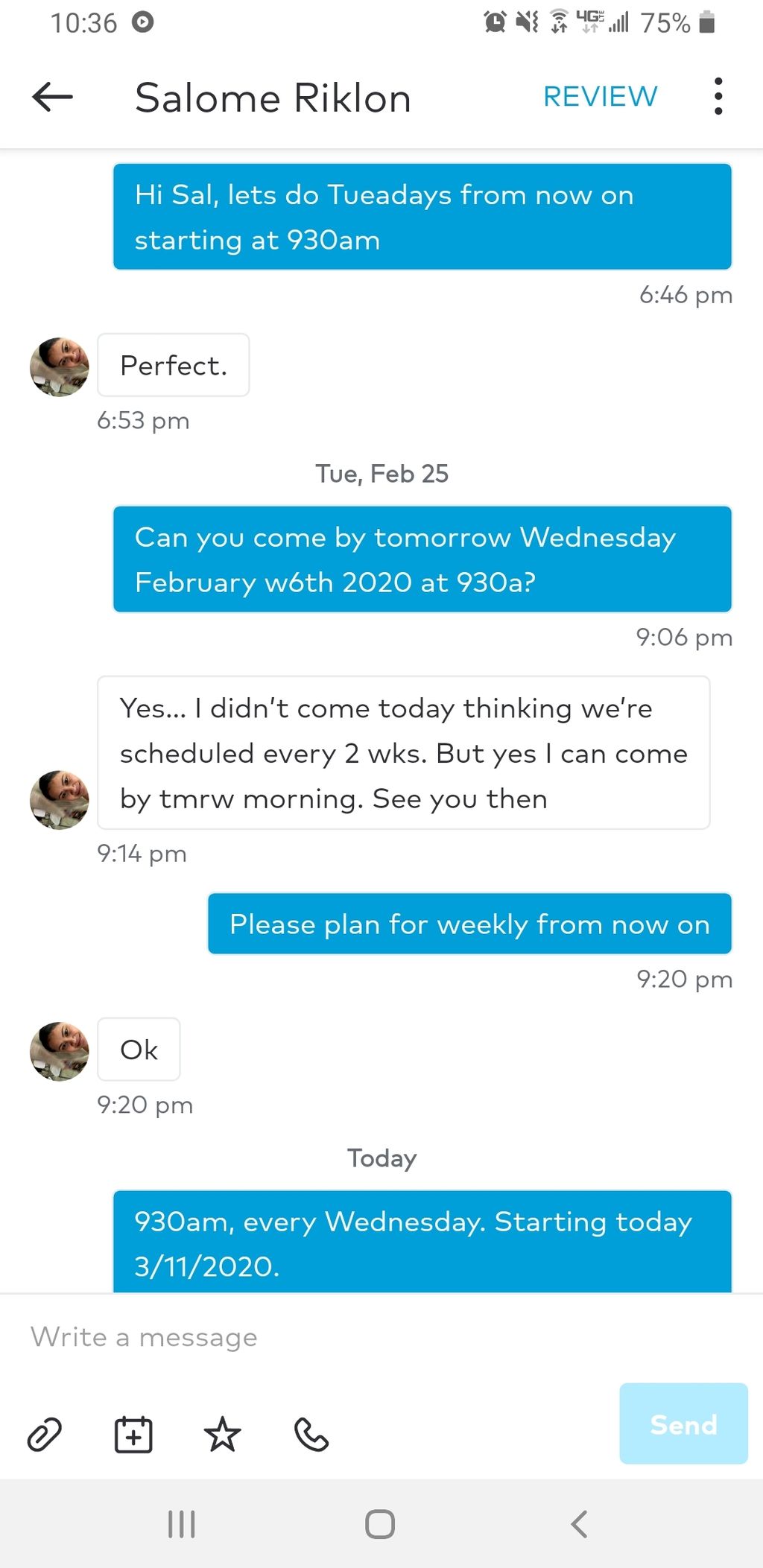The image size is (763, 1568).
Task: Send the message
Action: [x=683, y=1423]
